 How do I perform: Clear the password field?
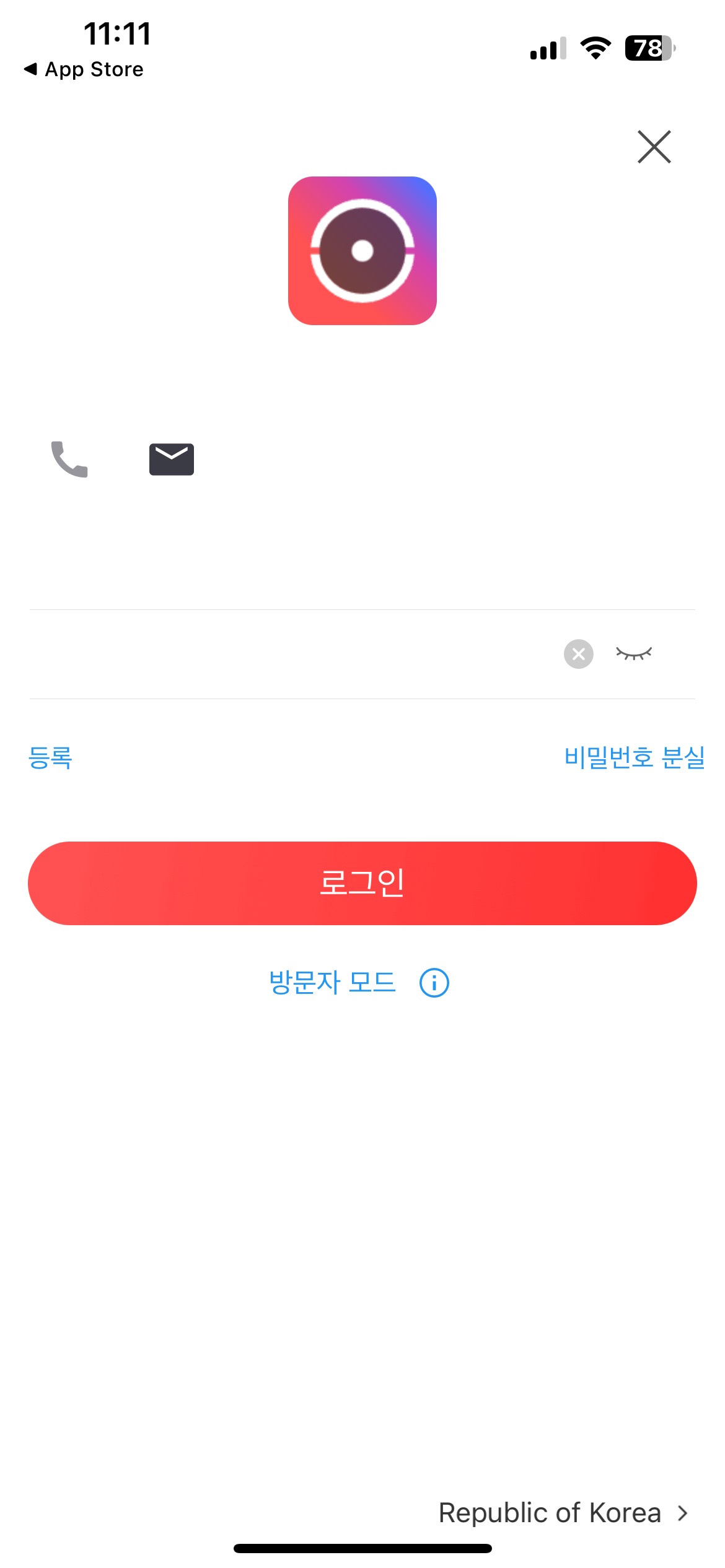[x=578, y=654]
